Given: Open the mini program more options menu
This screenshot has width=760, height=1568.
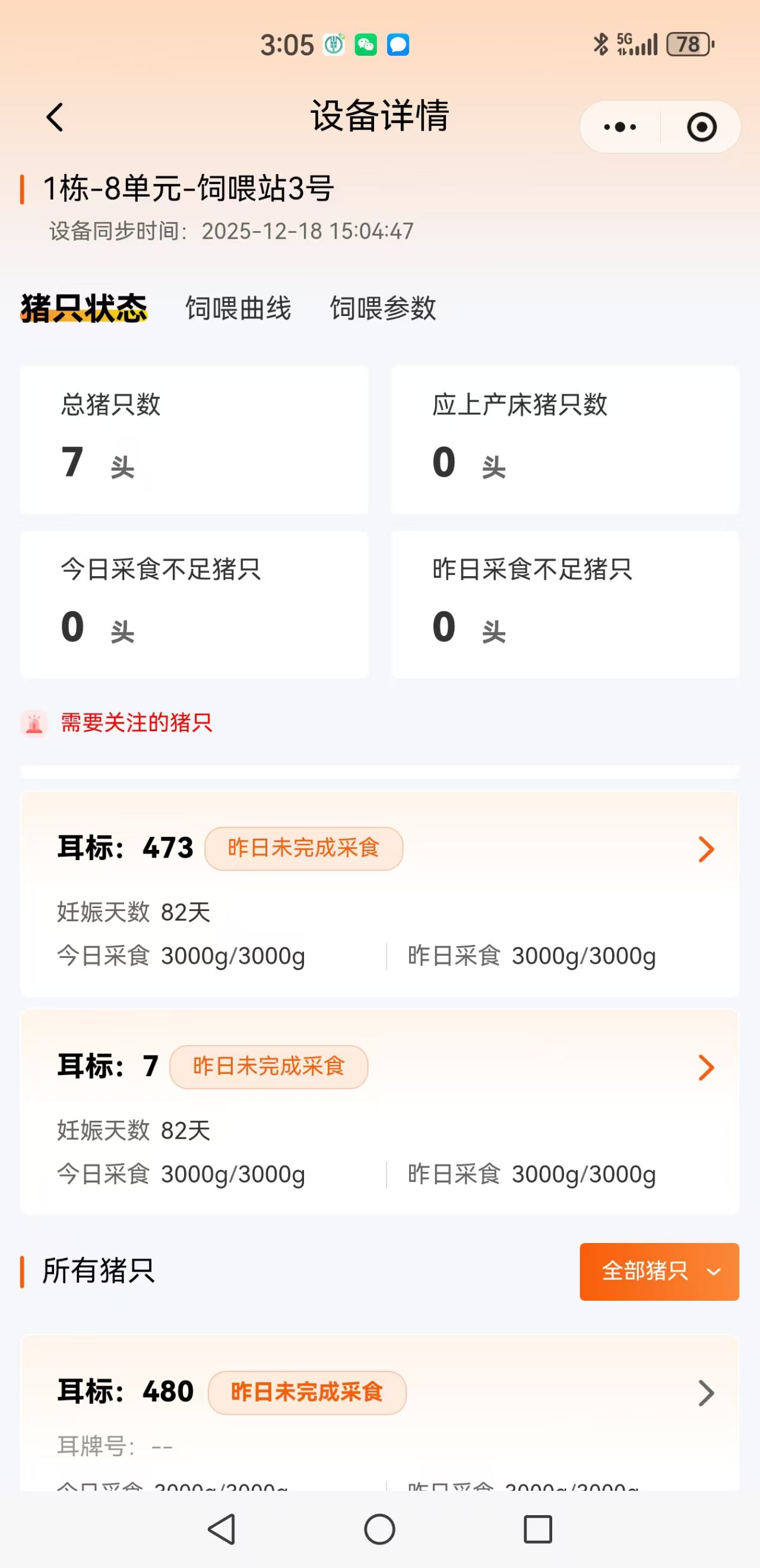Looking at the screenshot, I should 620,127.
